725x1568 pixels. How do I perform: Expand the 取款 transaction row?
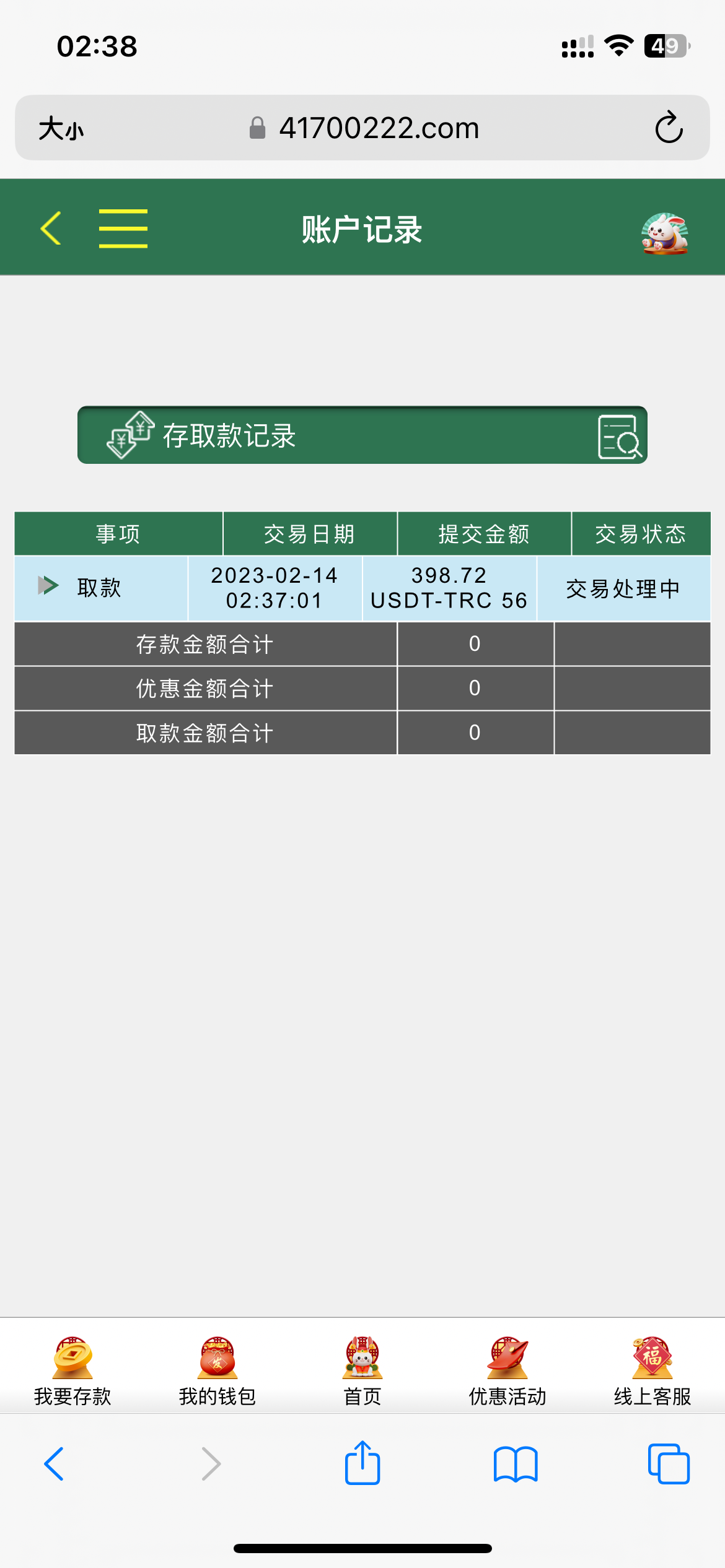tap(48, 586)
